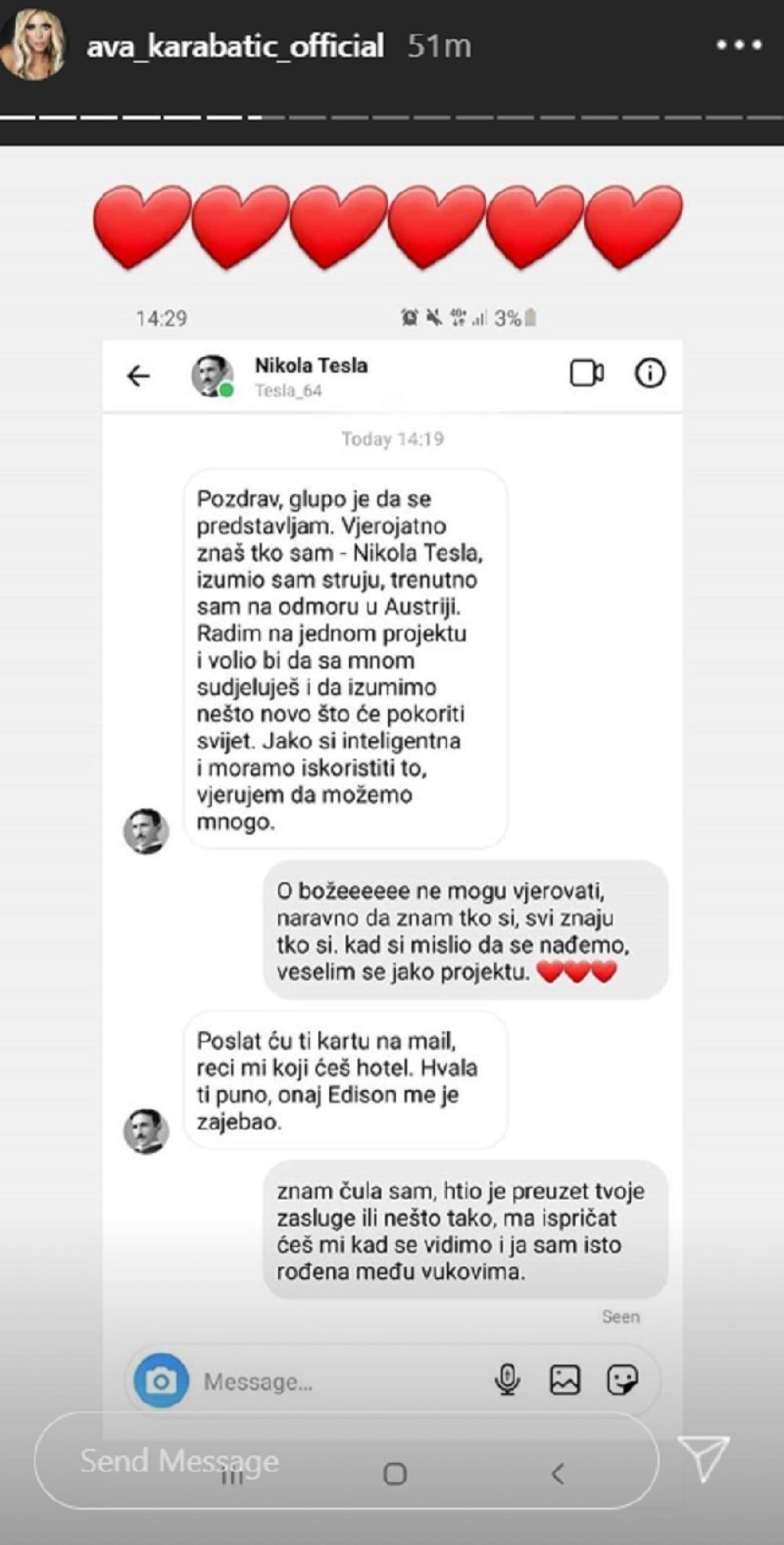Open ava_karabatic_official's profile picture
The image size is (784, 1545).
tap(34, 45)
